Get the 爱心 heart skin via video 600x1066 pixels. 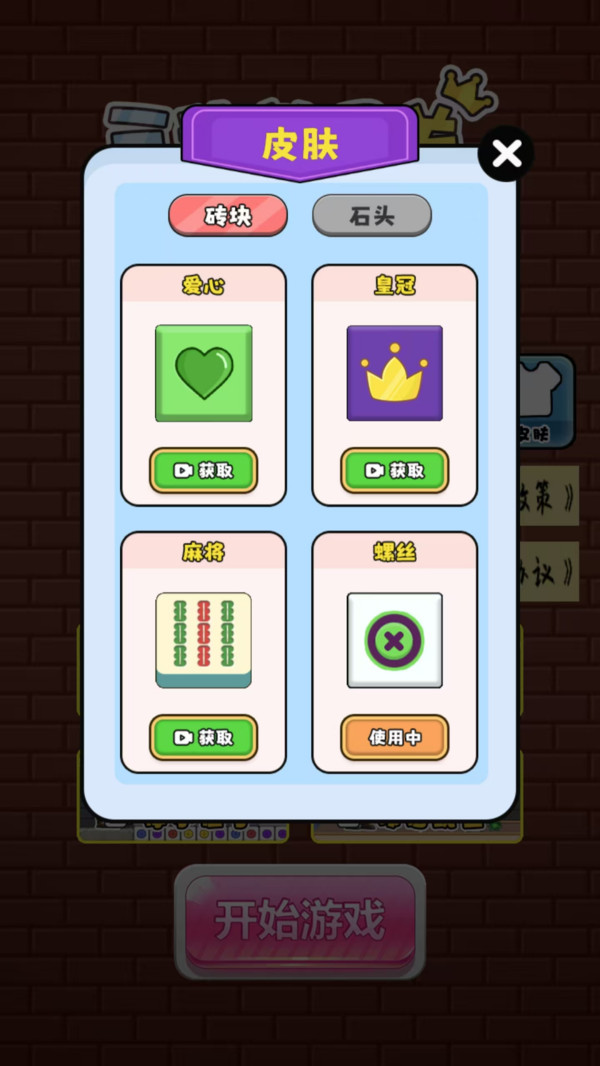[204, 470]
